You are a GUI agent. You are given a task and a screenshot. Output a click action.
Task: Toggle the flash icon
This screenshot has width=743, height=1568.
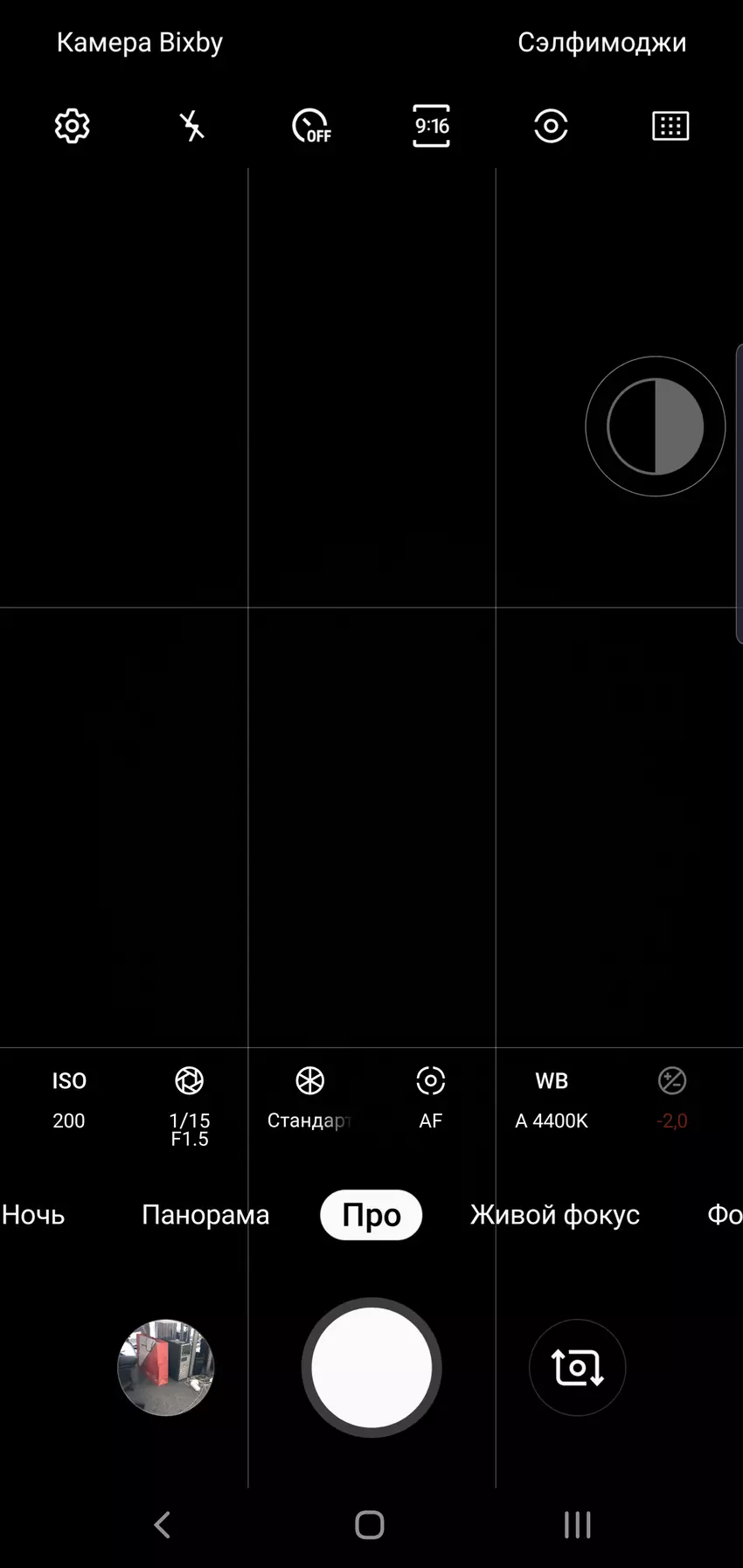(x=191, y=127)
